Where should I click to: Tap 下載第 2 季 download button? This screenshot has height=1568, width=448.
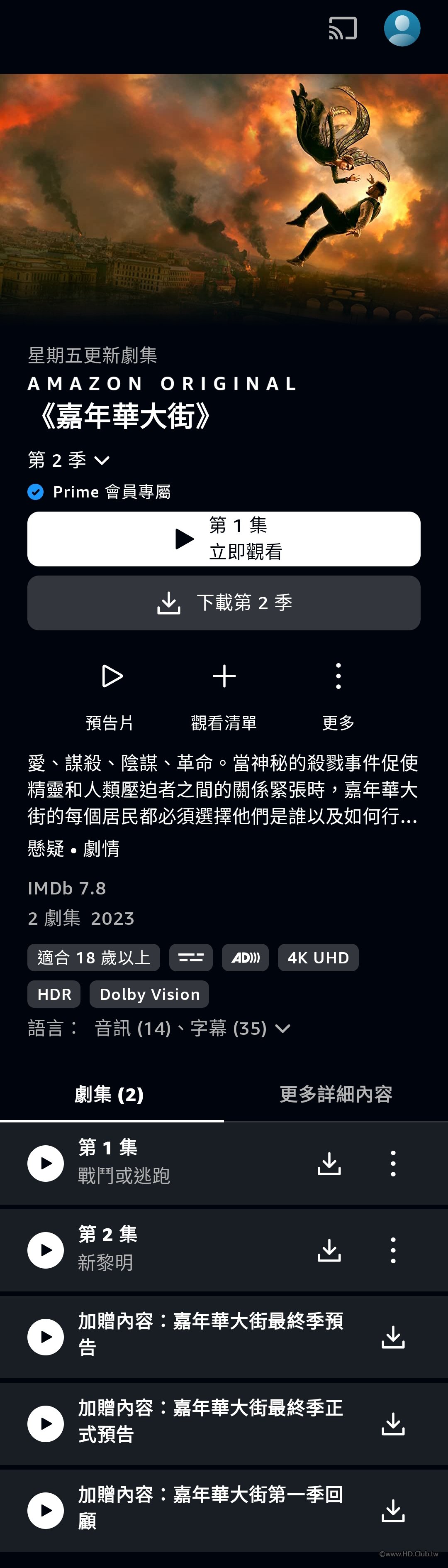pyautogui.click(x=224, y=603)
